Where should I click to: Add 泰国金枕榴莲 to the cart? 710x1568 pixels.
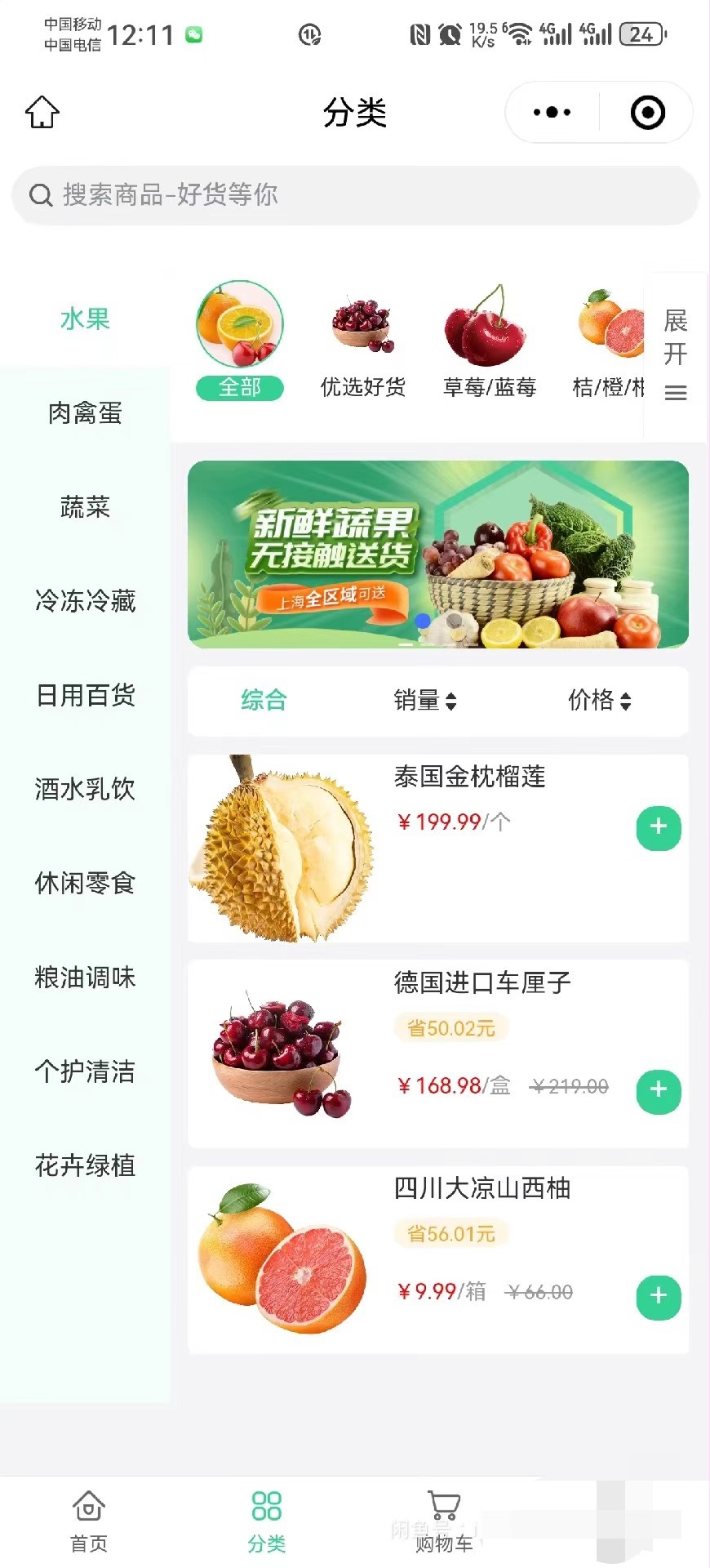pos(659,828)
